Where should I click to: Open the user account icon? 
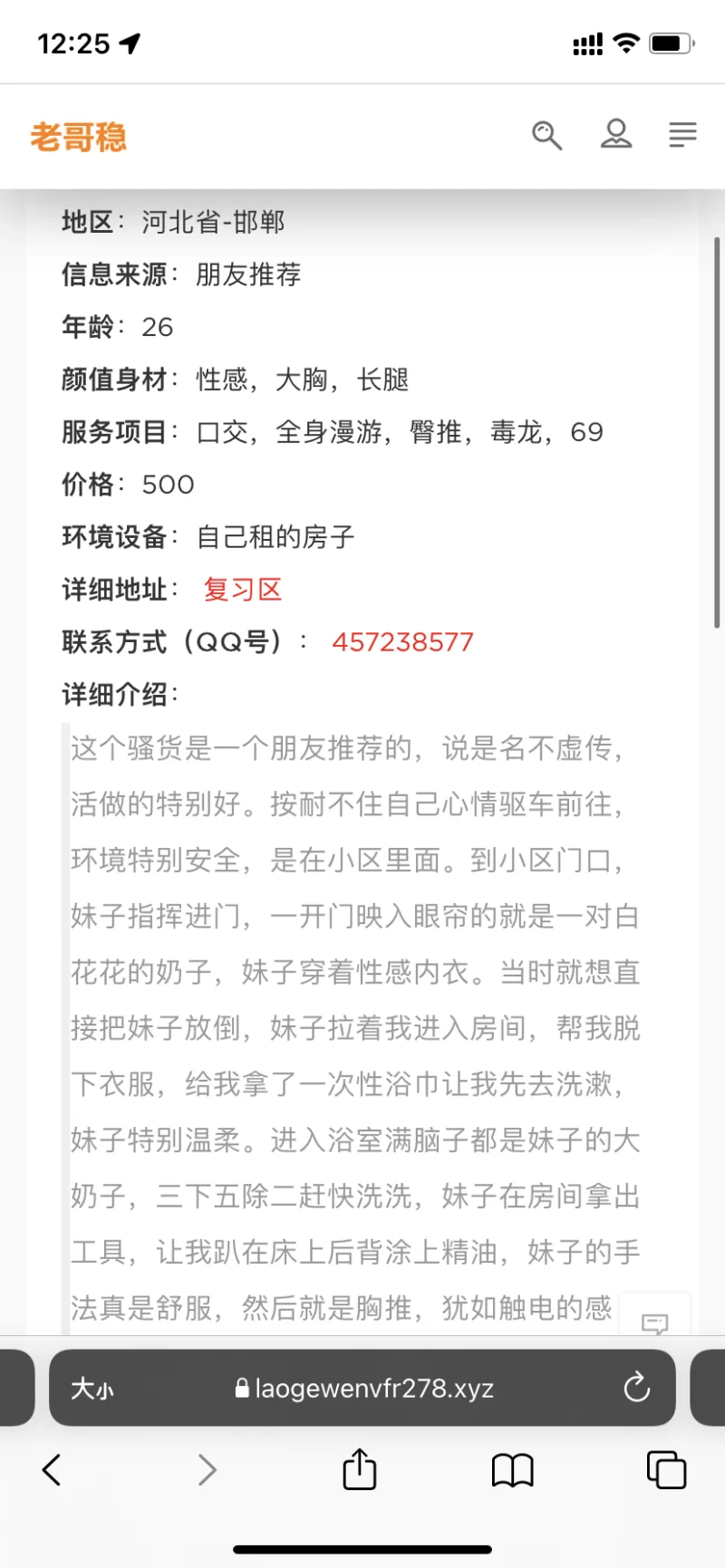click(616, 135)
